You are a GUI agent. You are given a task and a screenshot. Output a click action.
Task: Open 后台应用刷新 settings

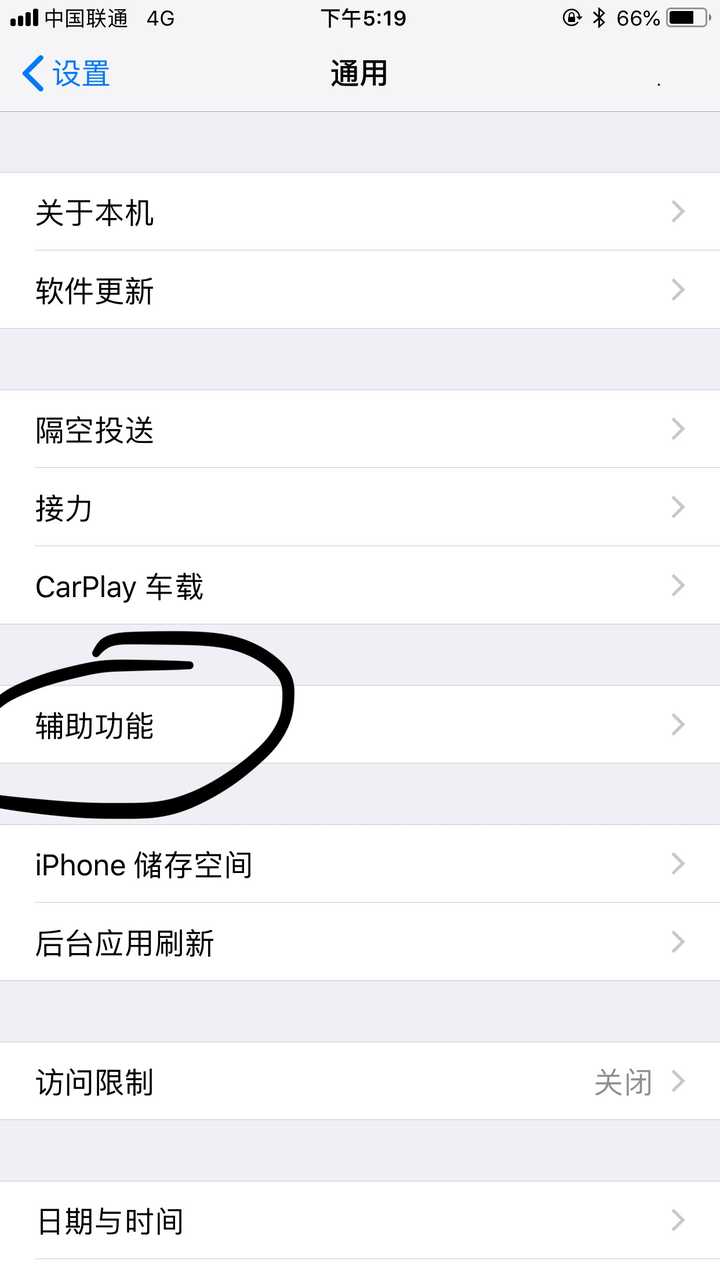coord(360,942)
